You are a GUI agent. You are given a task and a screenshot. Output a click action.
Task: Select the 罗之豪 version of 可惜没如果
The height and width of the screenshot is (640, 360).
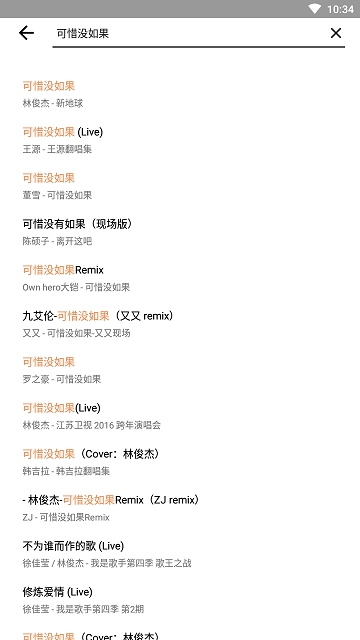[180, 370]
